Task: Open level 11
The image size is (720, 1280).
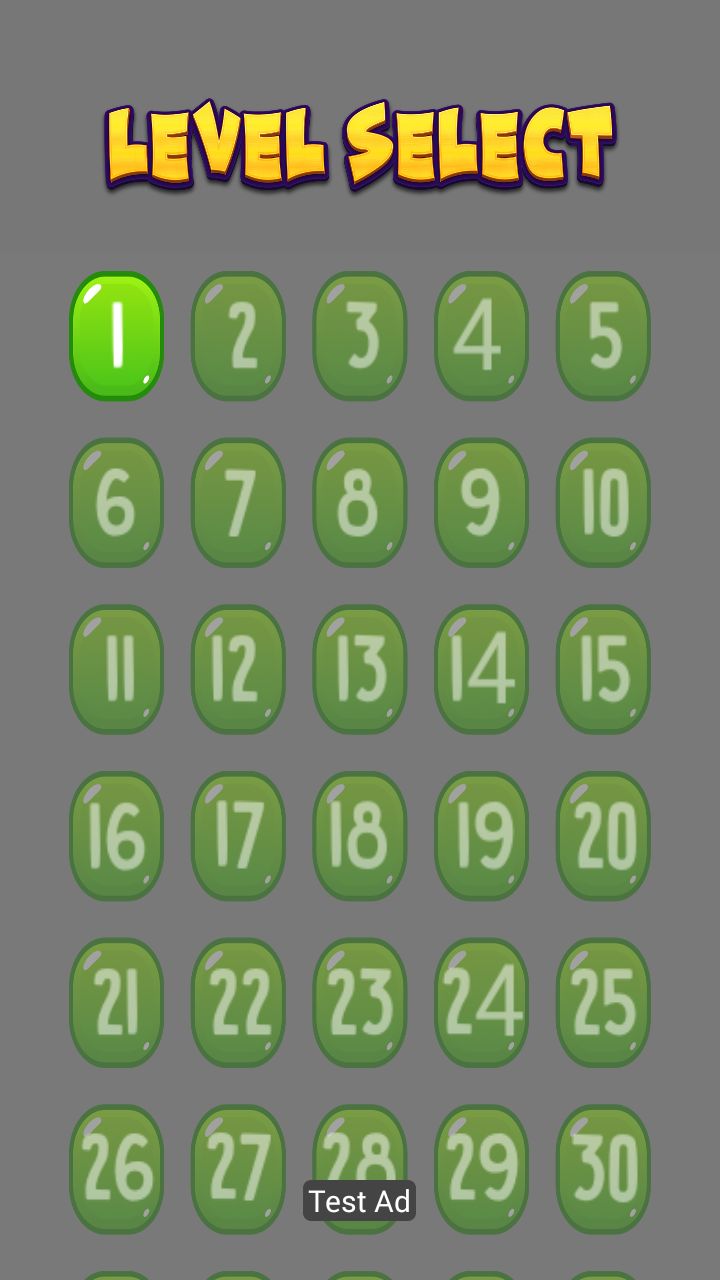Action: 116,669
